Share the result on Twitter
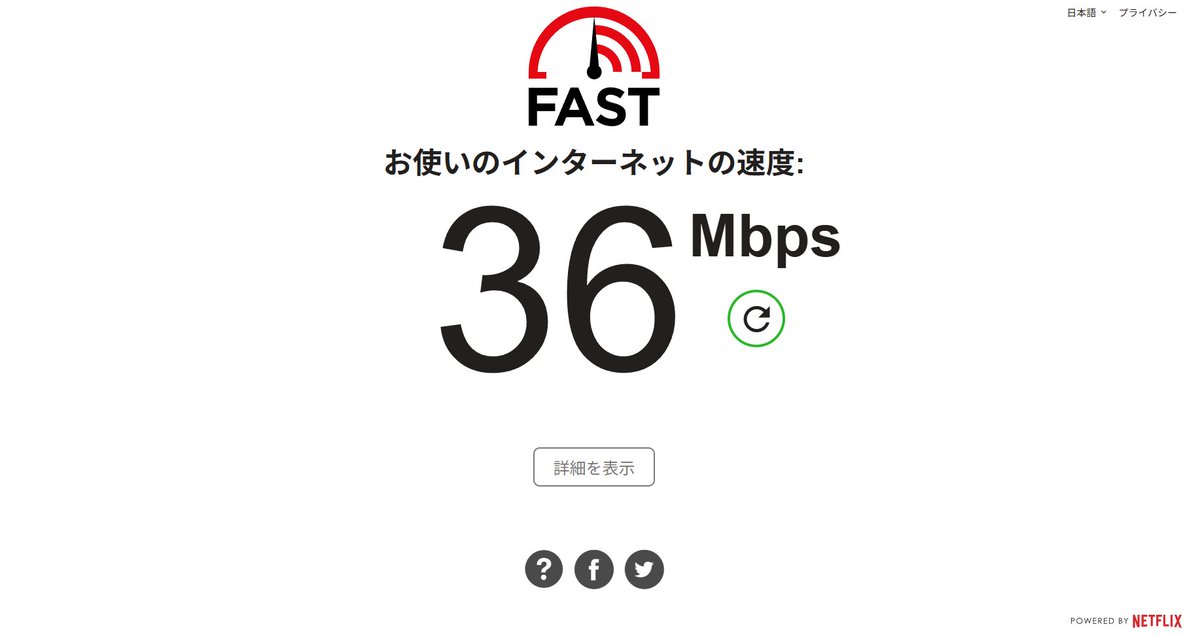The height and width of the screenshot is (635, 1200). point(644,570)
